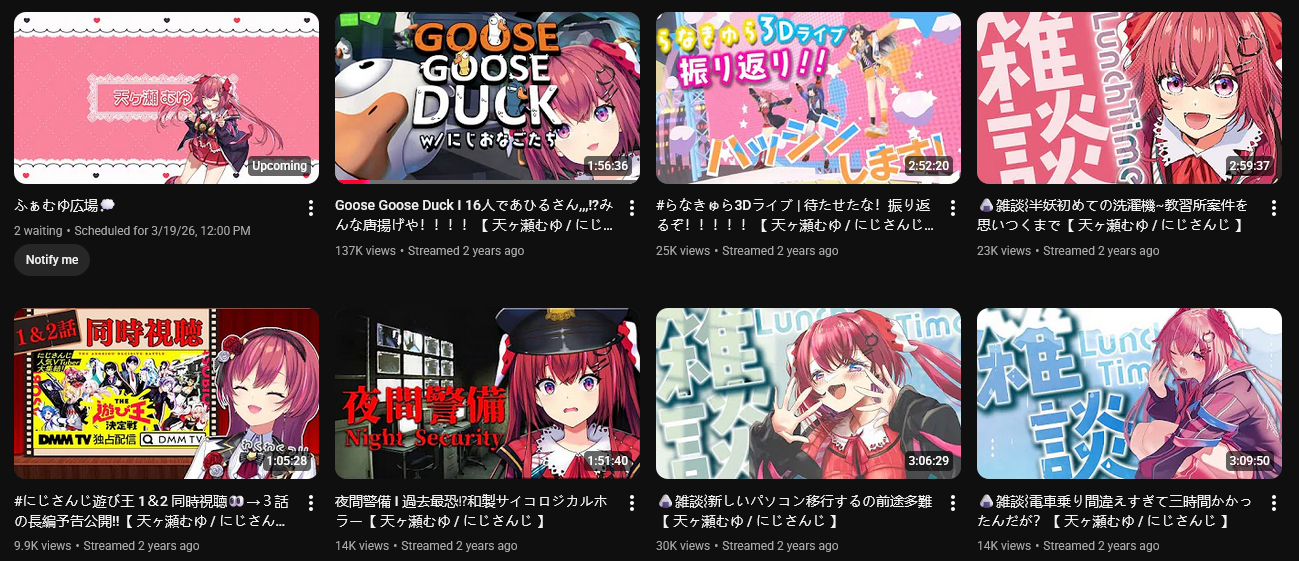Viewport: 1299px width, 561px height.
Task: Open options menu for 夜間警備 video
Action: pyautogui.click(x=632, y=503)
